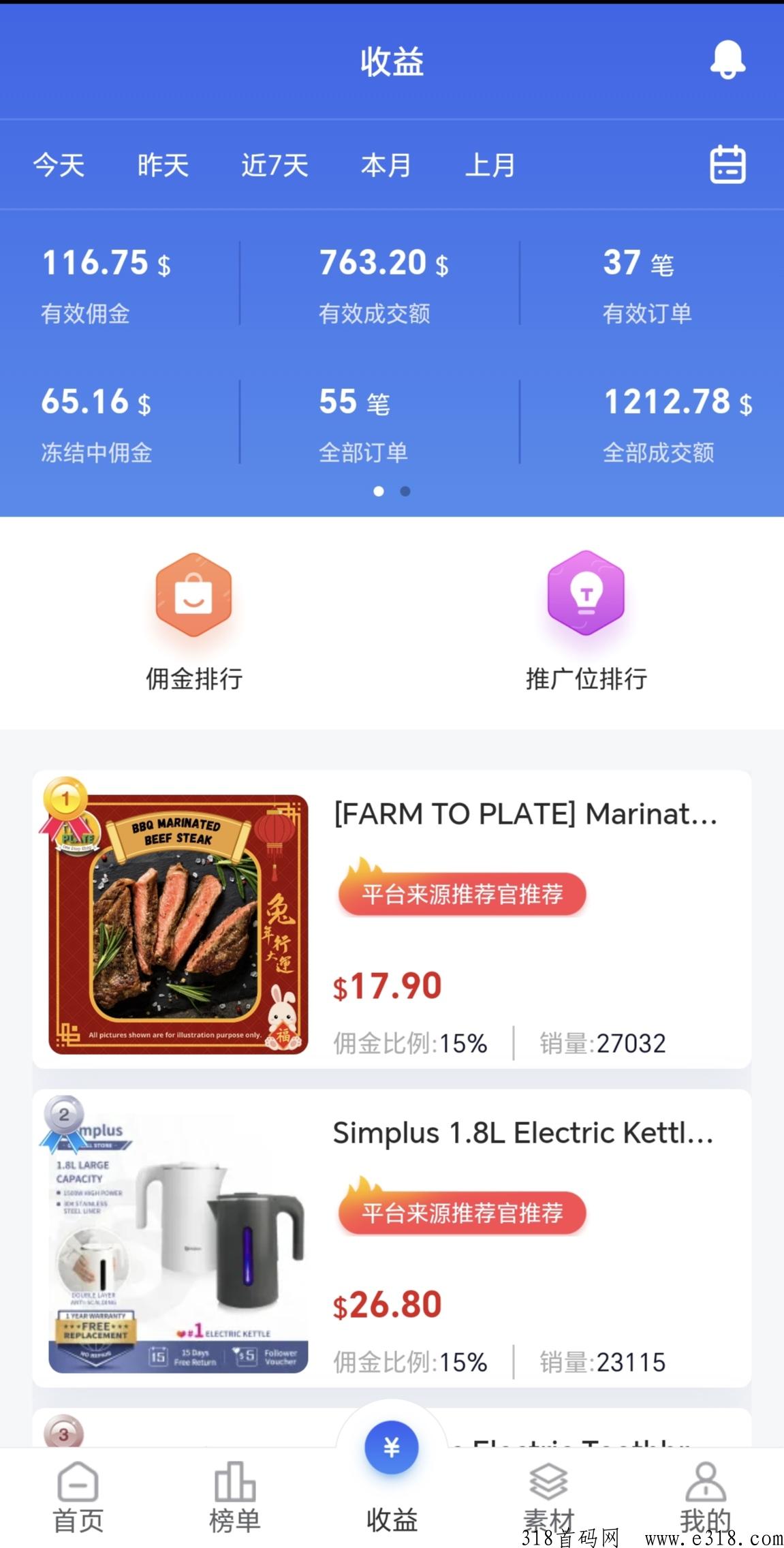784x1548 pixels.
Task: Tap the 收益 tab in bottom bar
Action: 392,1479
